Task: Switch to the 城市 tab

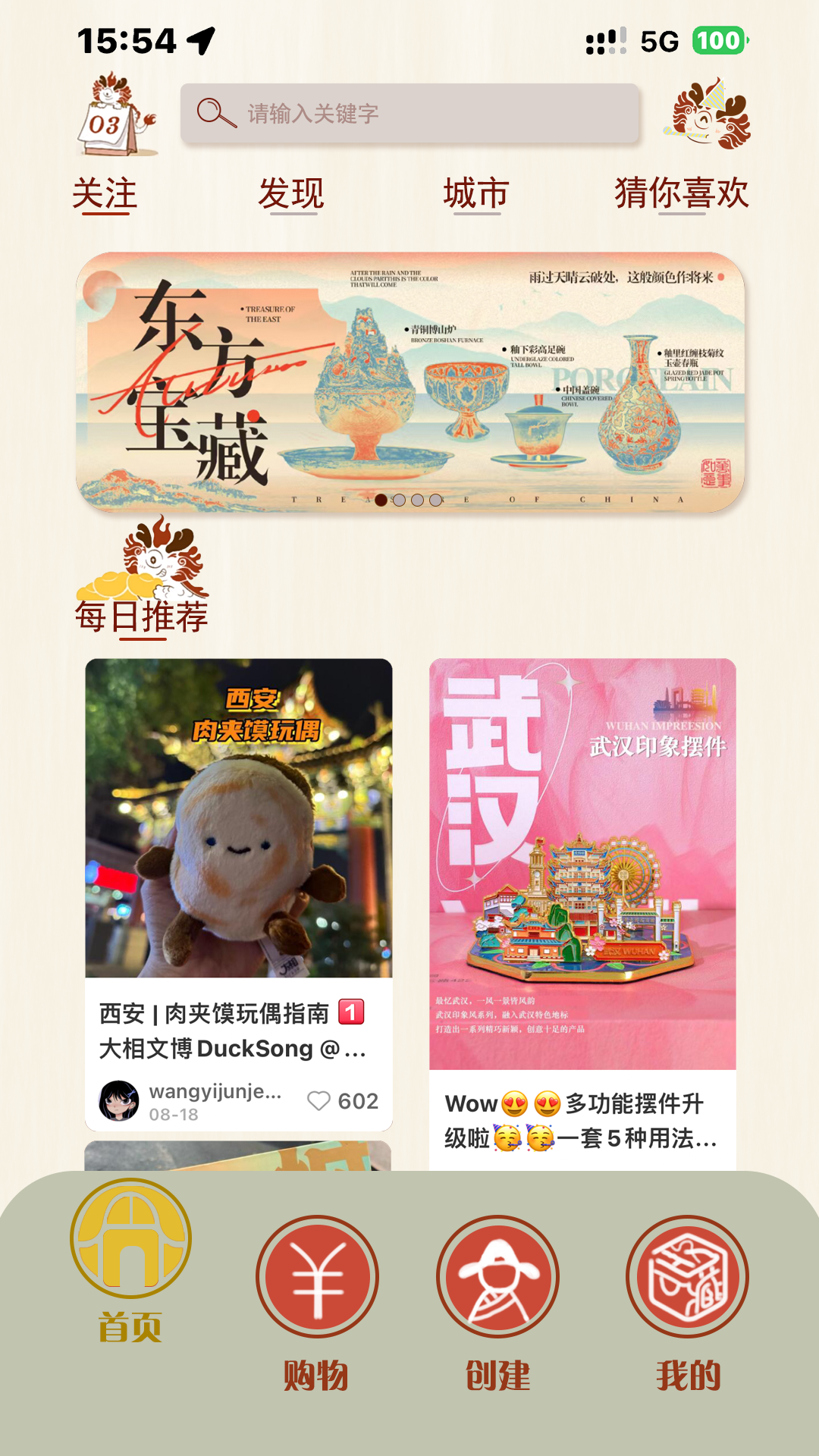Action: [x=476, y=194]
